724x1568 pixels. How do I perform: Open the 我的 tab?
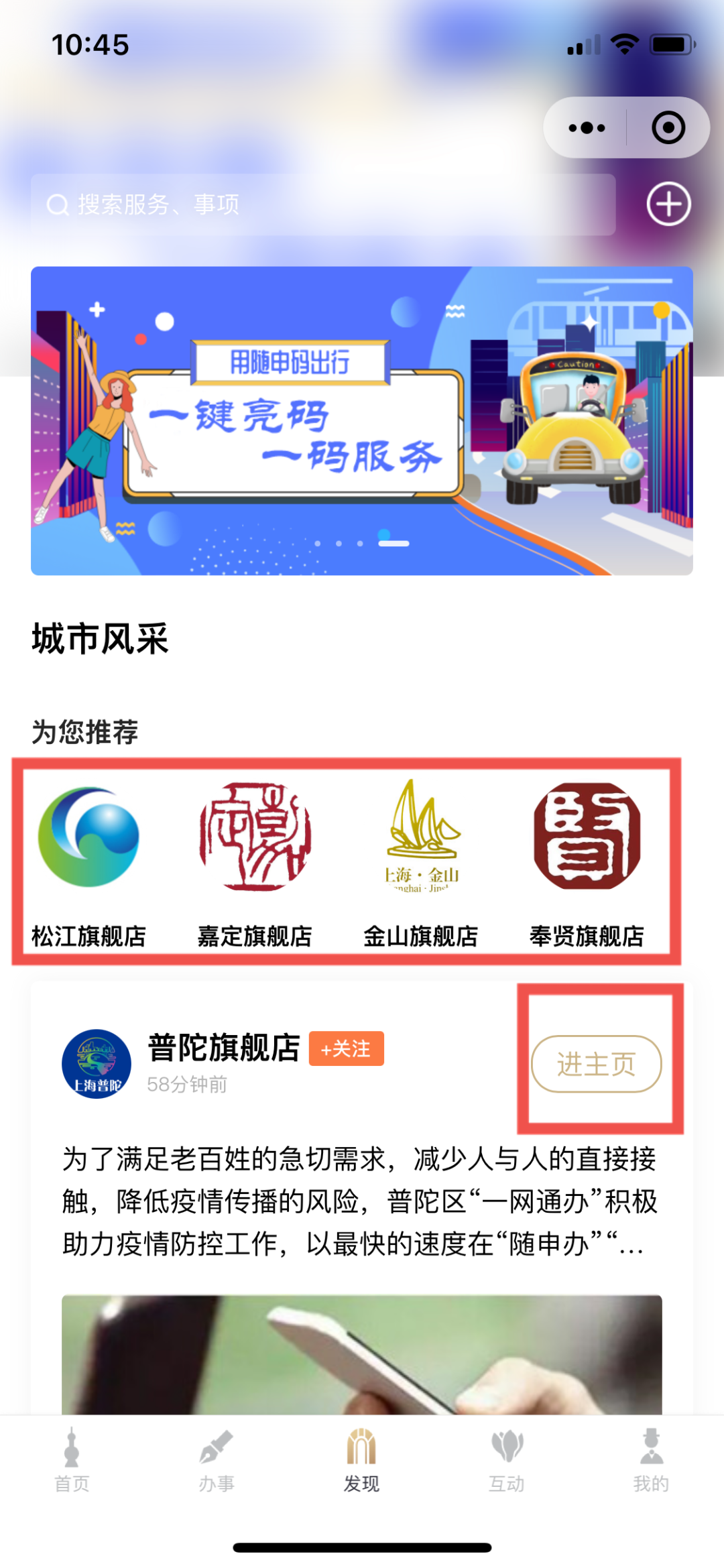point(651,1460)
